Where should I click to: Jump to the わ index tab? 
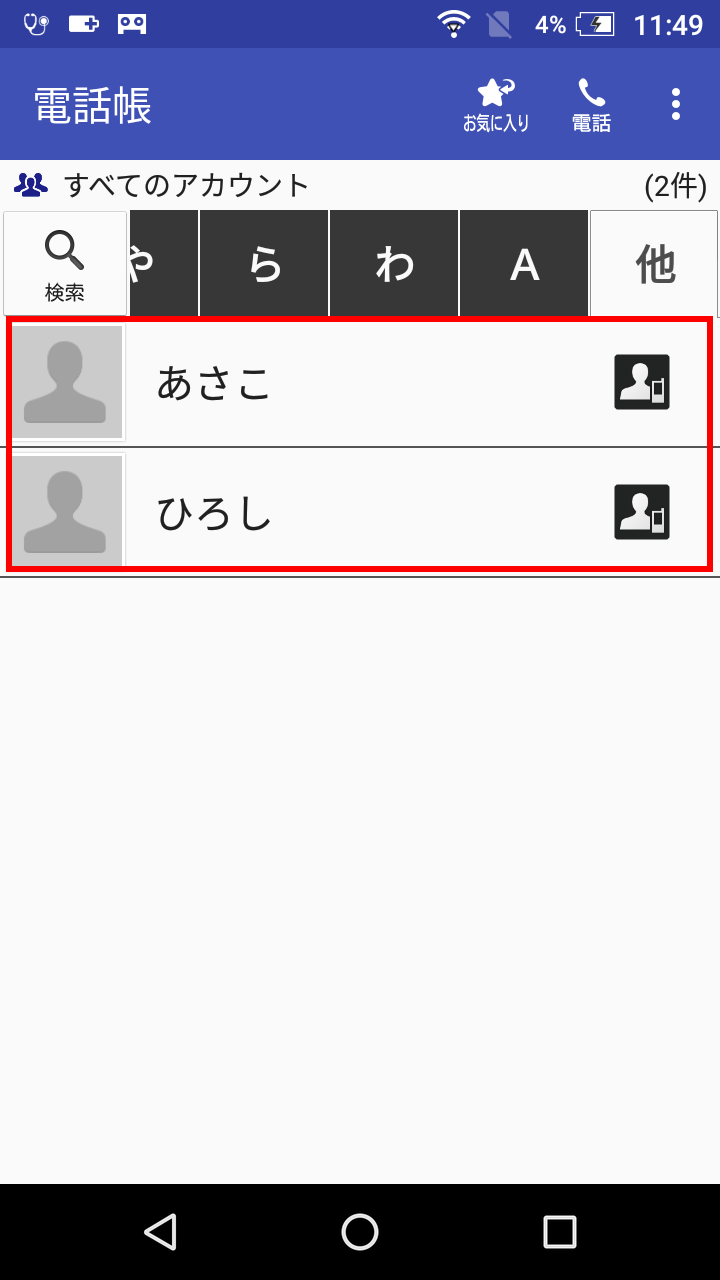click(x=394, y=264)
